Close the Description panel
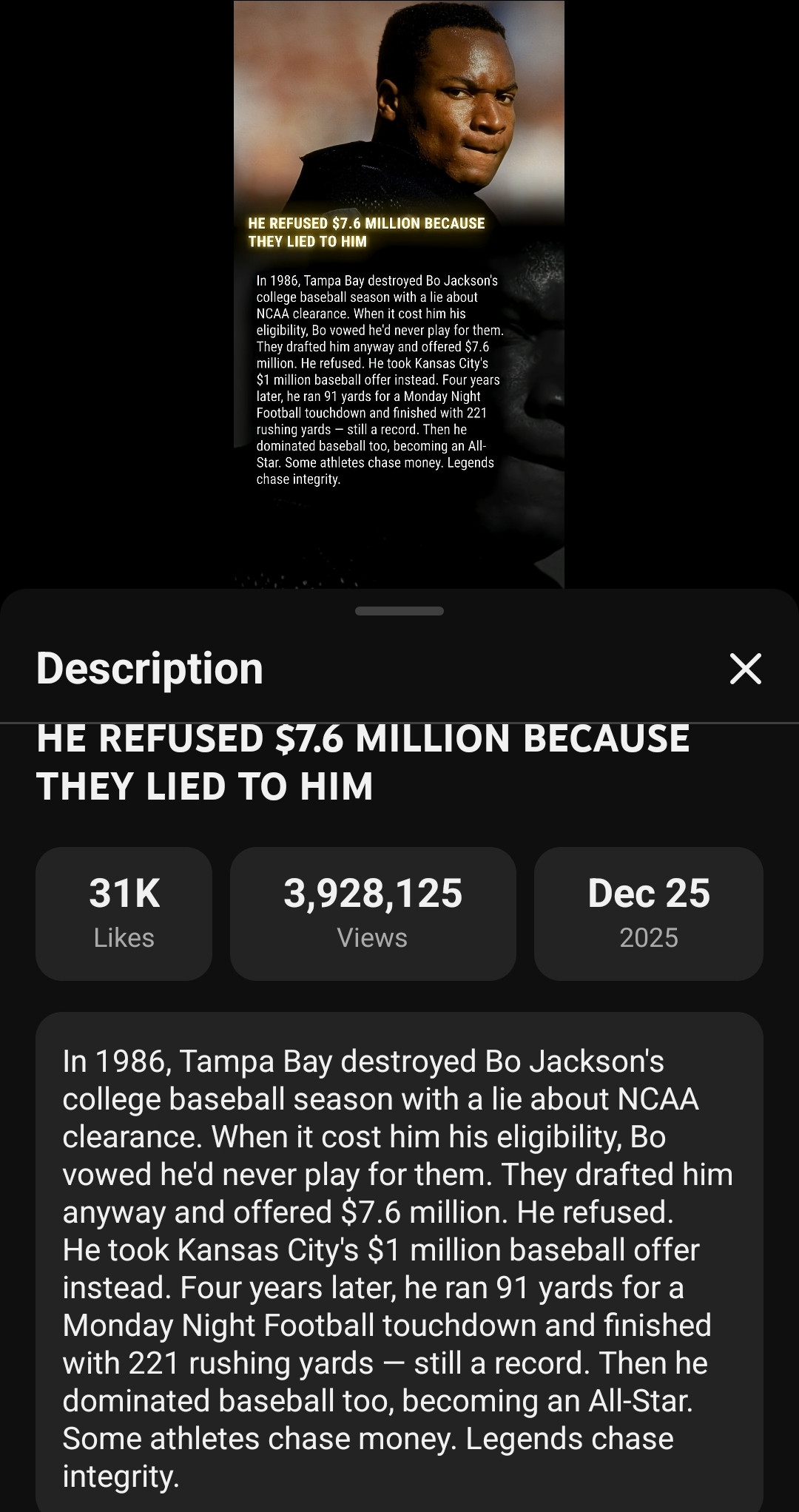The image size is (799, 1512). pos(745,669)
